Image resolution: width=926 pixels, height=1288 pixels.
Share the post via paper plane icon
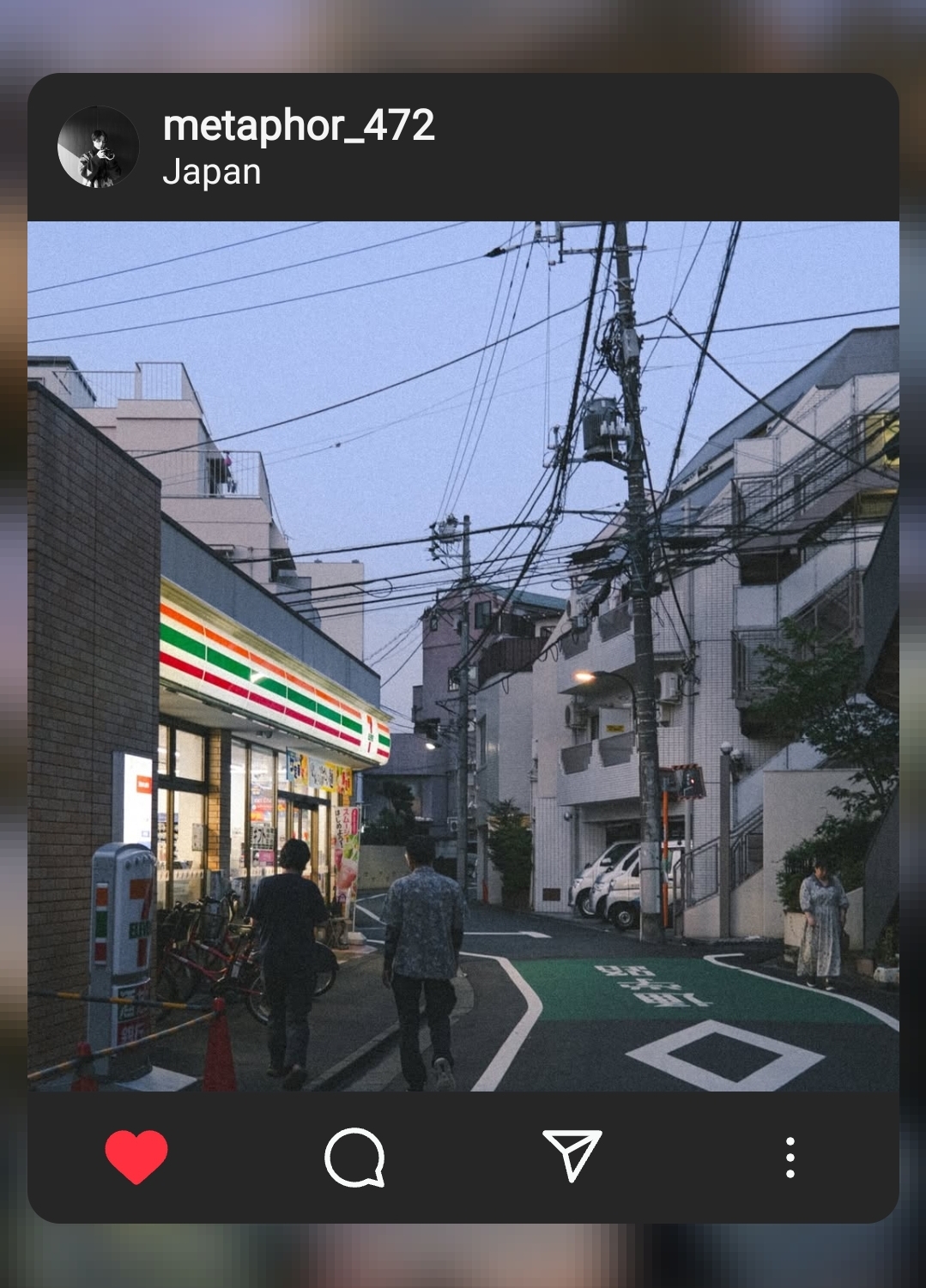coord(572,1155)
